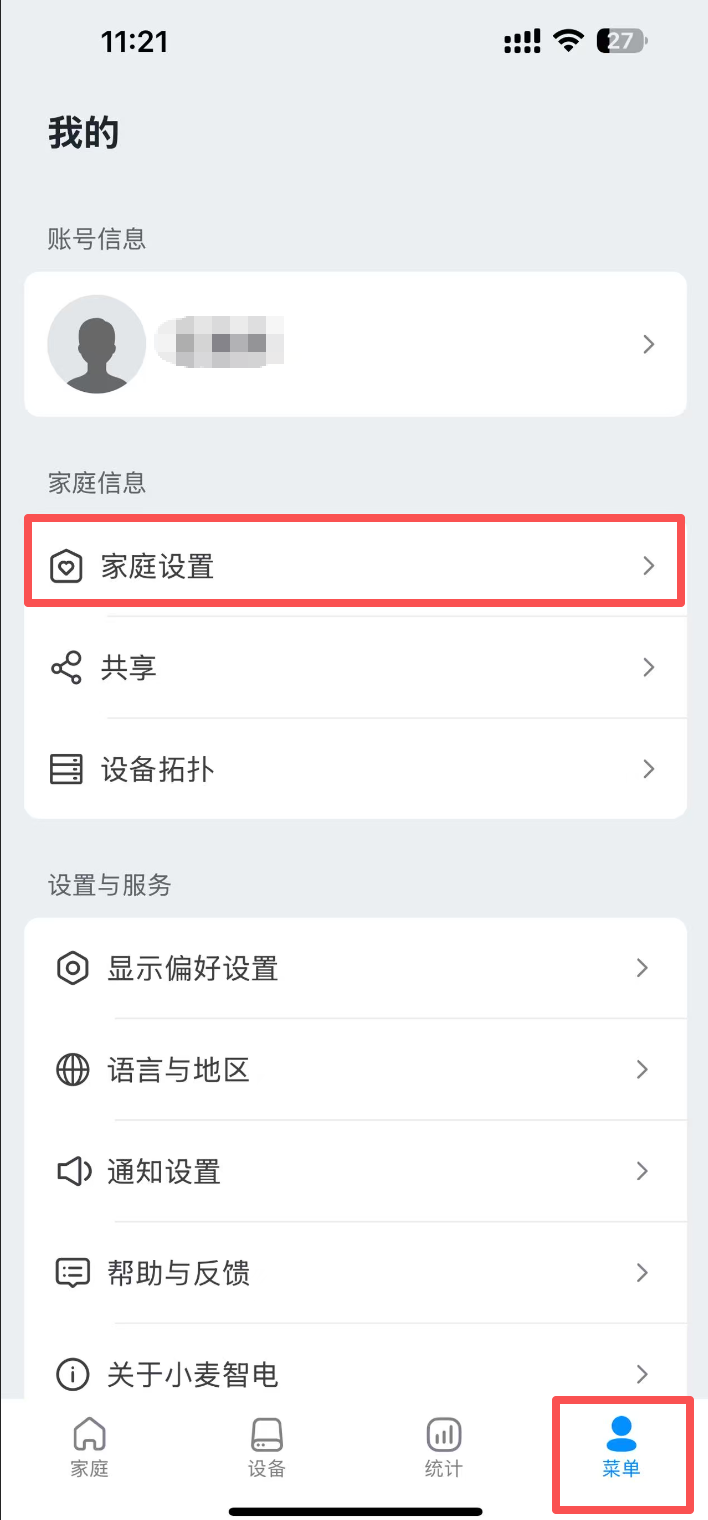Open the 共享 sharing row
Image resolution: width=708 pixels, height=1520 pixels.
pos(354,667)
